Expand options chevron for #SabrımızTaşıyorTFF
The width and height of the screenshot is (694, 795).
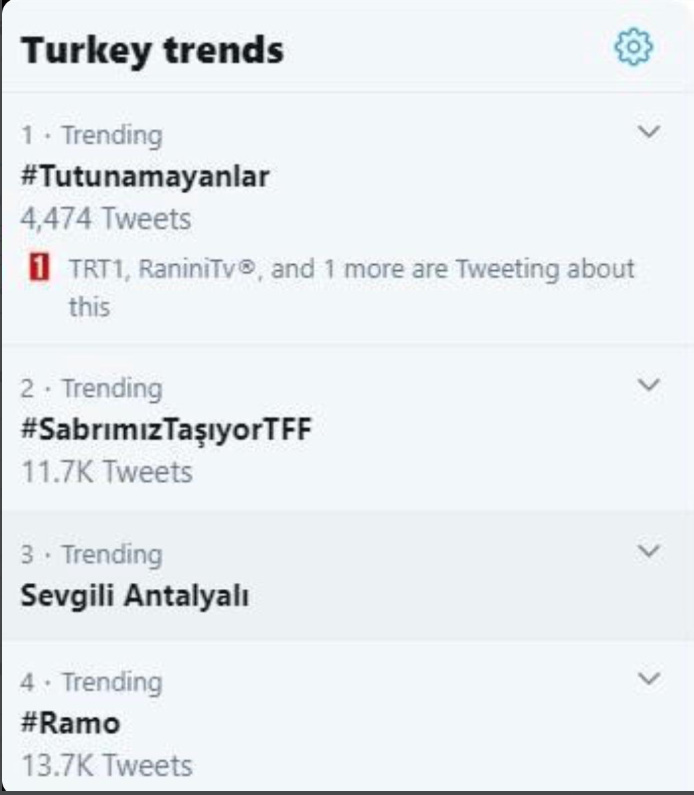point(649,385)
